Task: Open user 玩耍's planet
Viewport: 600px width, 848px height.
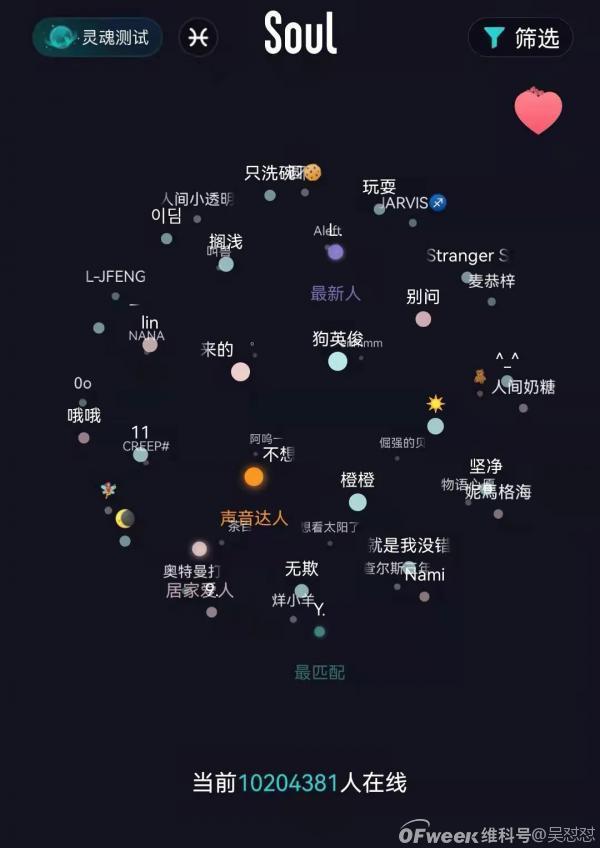Action: 379,209
